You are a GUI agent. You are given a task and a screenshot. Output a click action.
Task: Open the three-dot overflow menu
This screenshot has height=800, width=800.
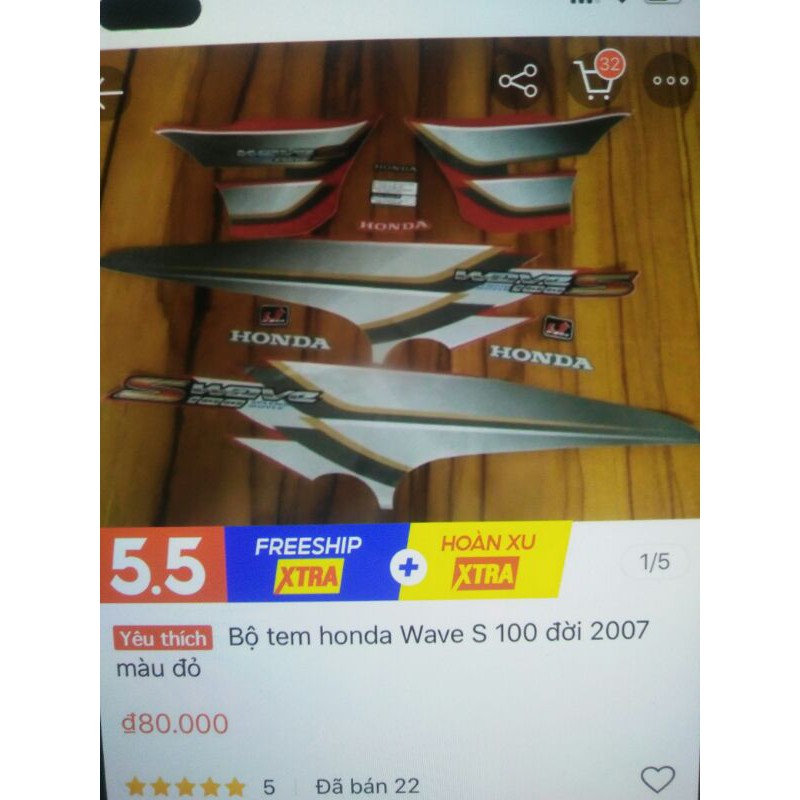tap(670, 81)
